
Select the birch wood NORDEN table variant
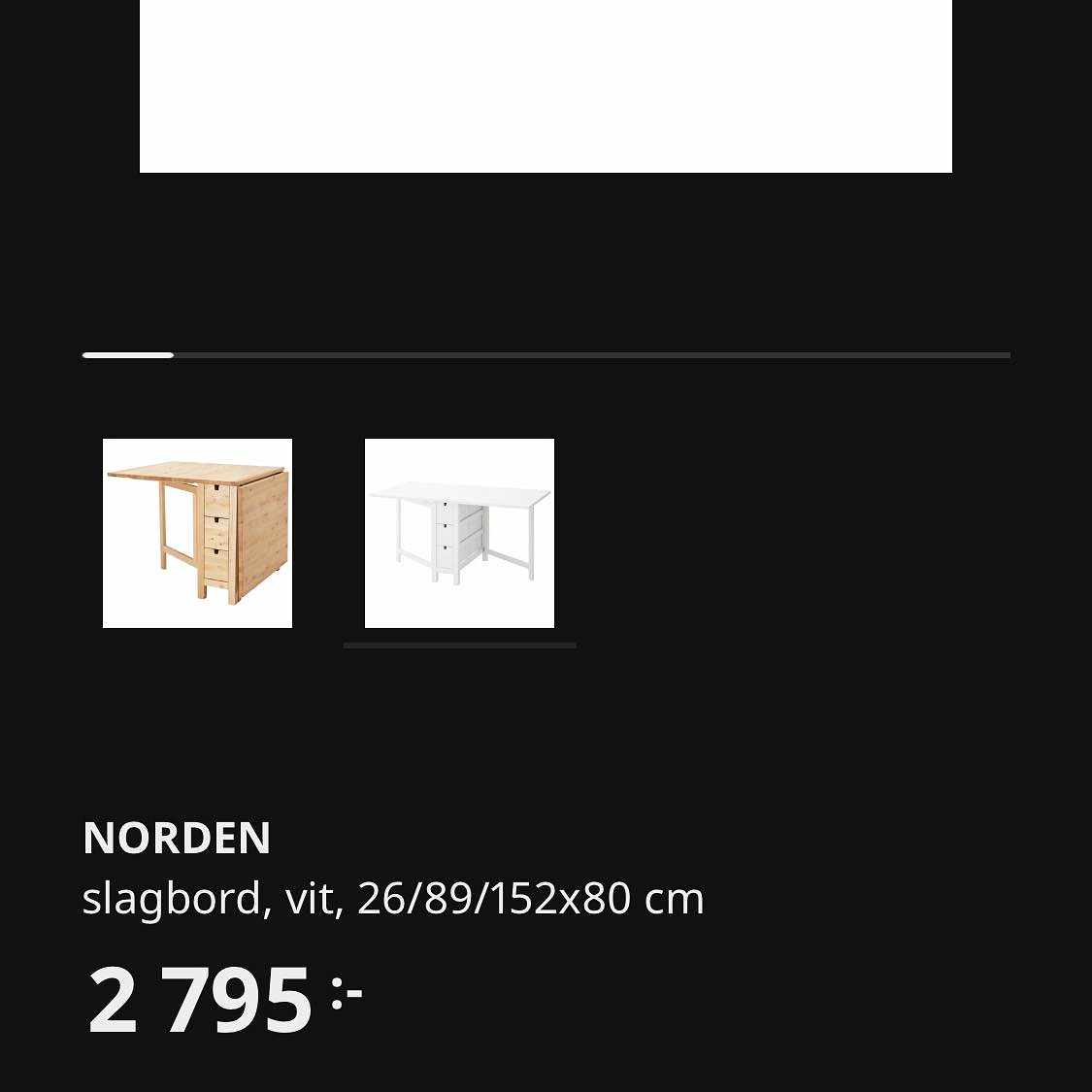pos(197,533)
